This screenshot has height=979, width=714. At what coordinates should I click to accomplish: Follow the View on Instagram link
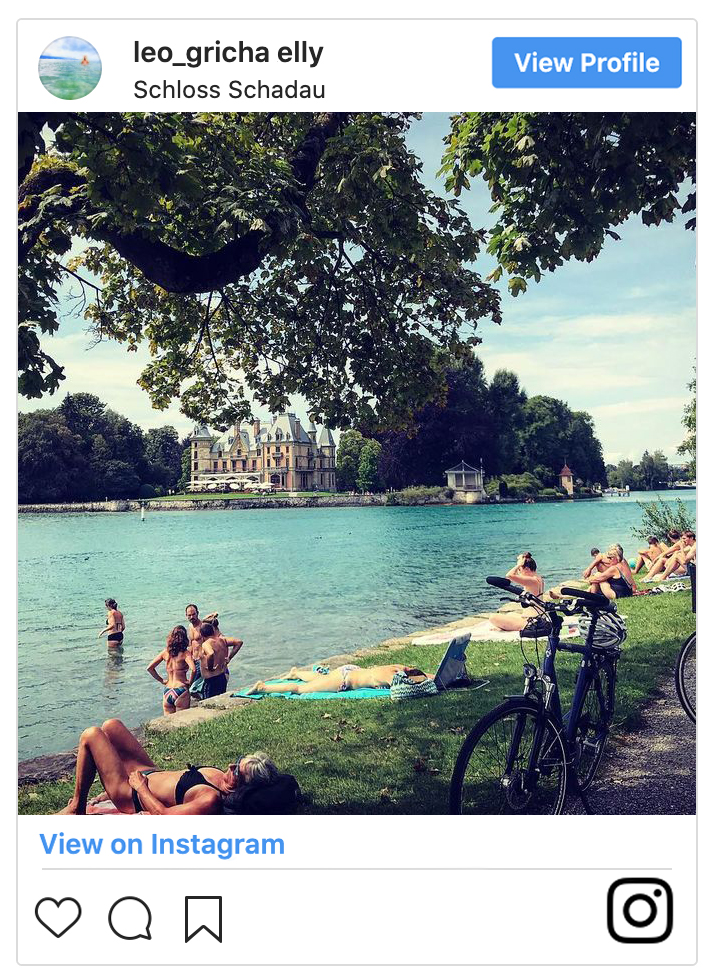[162, 844]
